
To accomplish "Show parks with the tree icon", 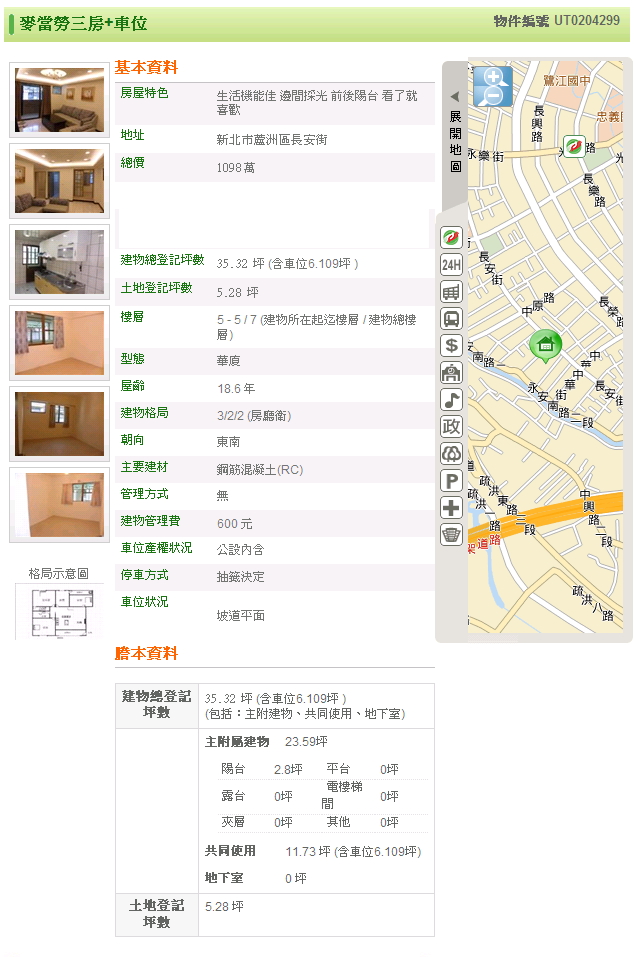I will tap(451, 454).
